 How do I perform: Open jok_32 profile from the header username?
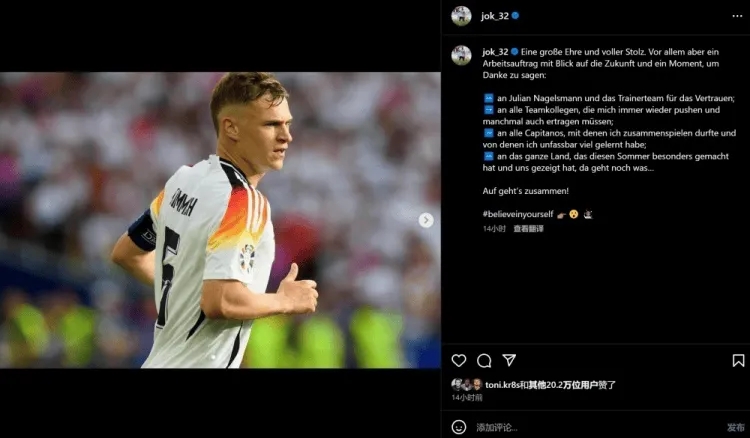[x=495, y=16]
